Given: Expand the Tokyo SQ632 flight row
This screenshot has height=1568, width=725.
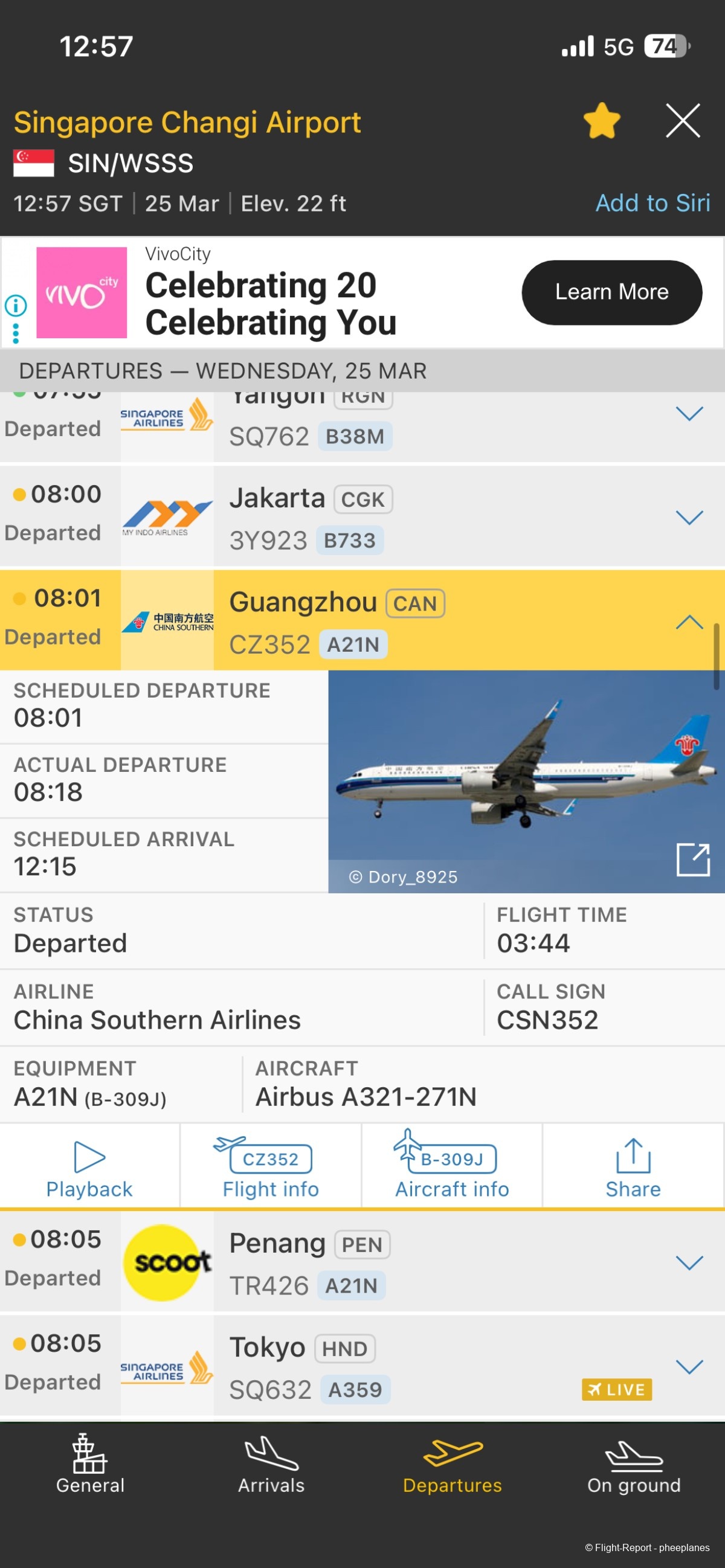Looking at the screenshot, I should coord(689,1366).
